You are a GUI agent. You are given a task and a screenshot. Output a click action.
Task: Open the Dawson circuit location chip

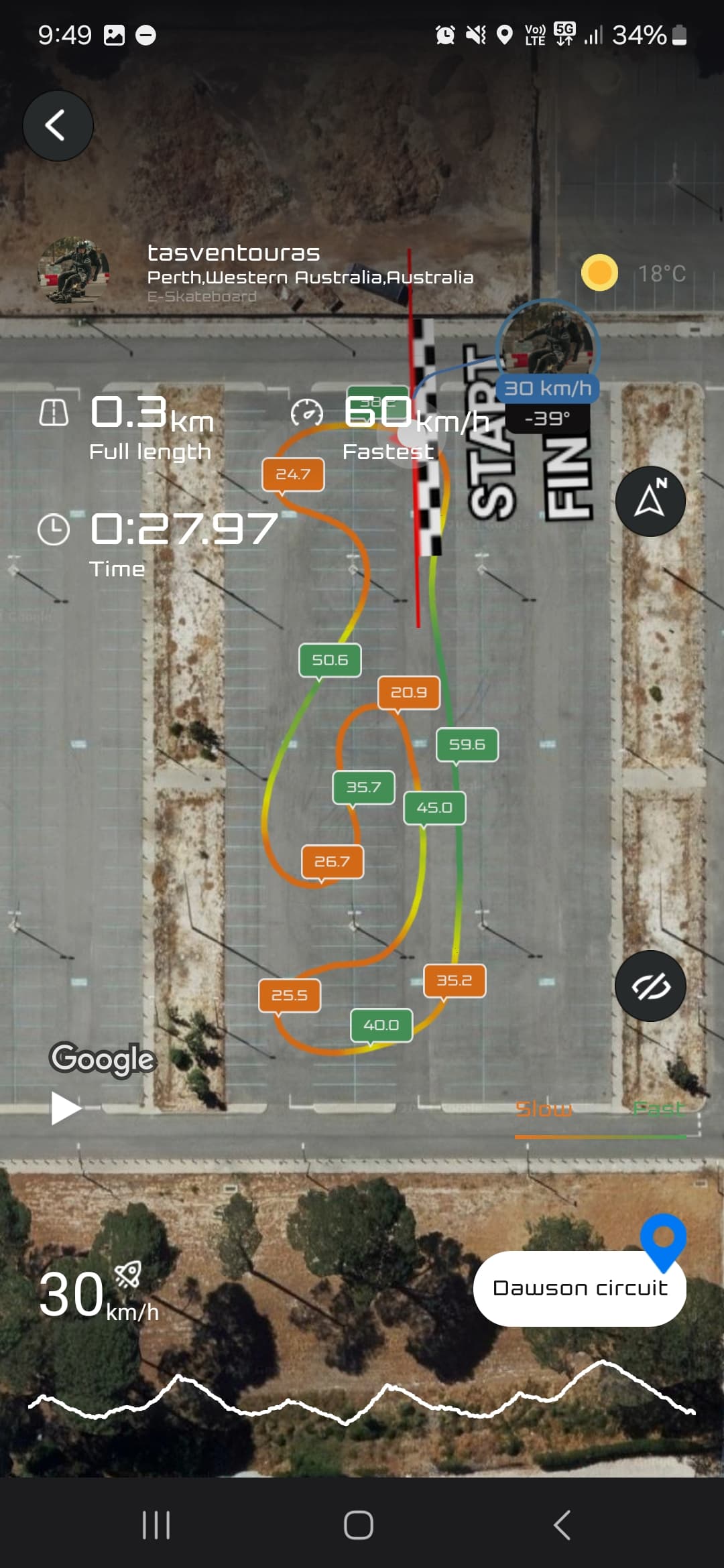point(580,1288)
